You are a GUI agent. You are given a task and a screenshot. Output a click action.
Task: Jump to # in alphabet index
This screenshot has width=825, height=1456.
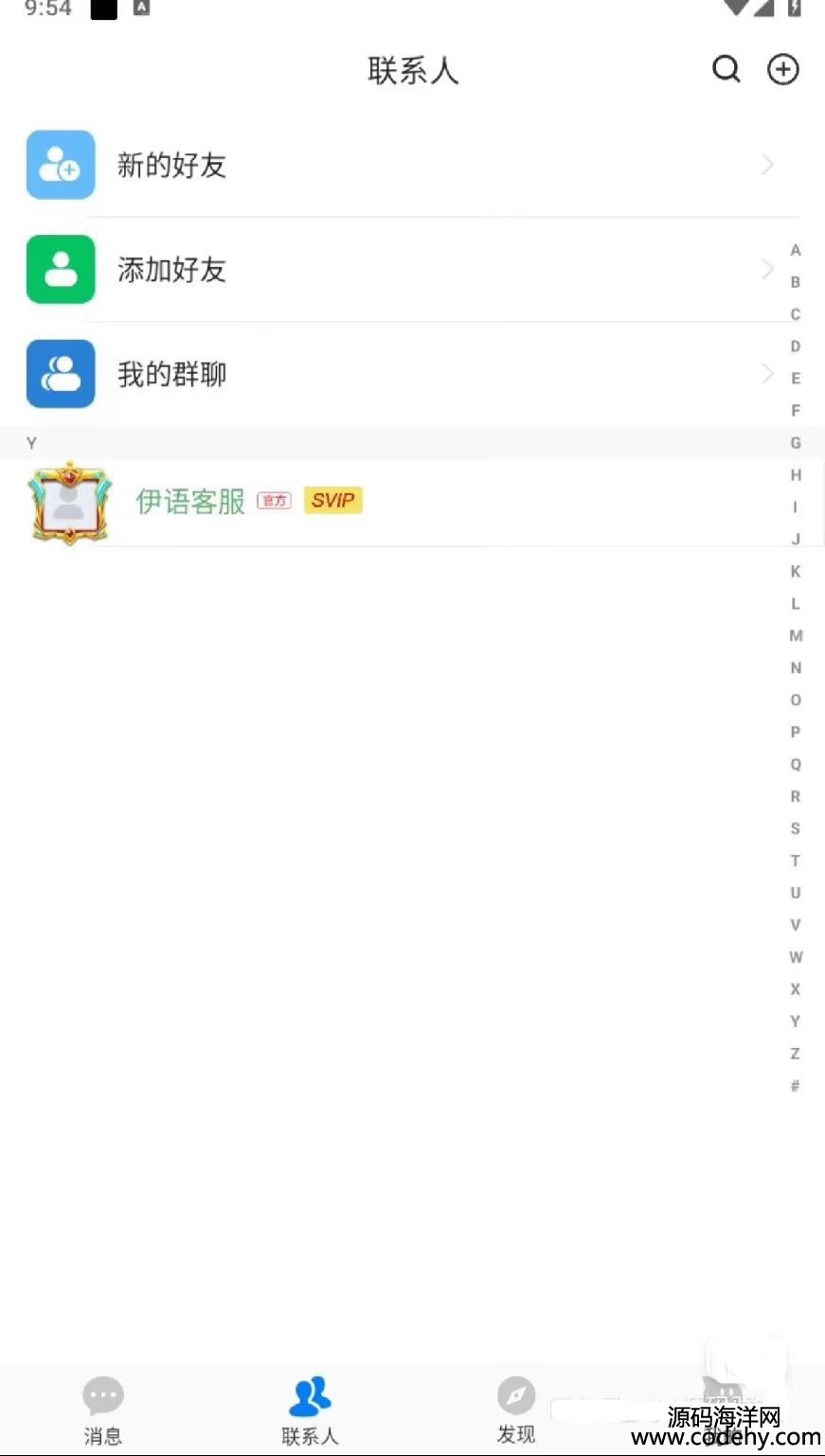[796, 1086]
